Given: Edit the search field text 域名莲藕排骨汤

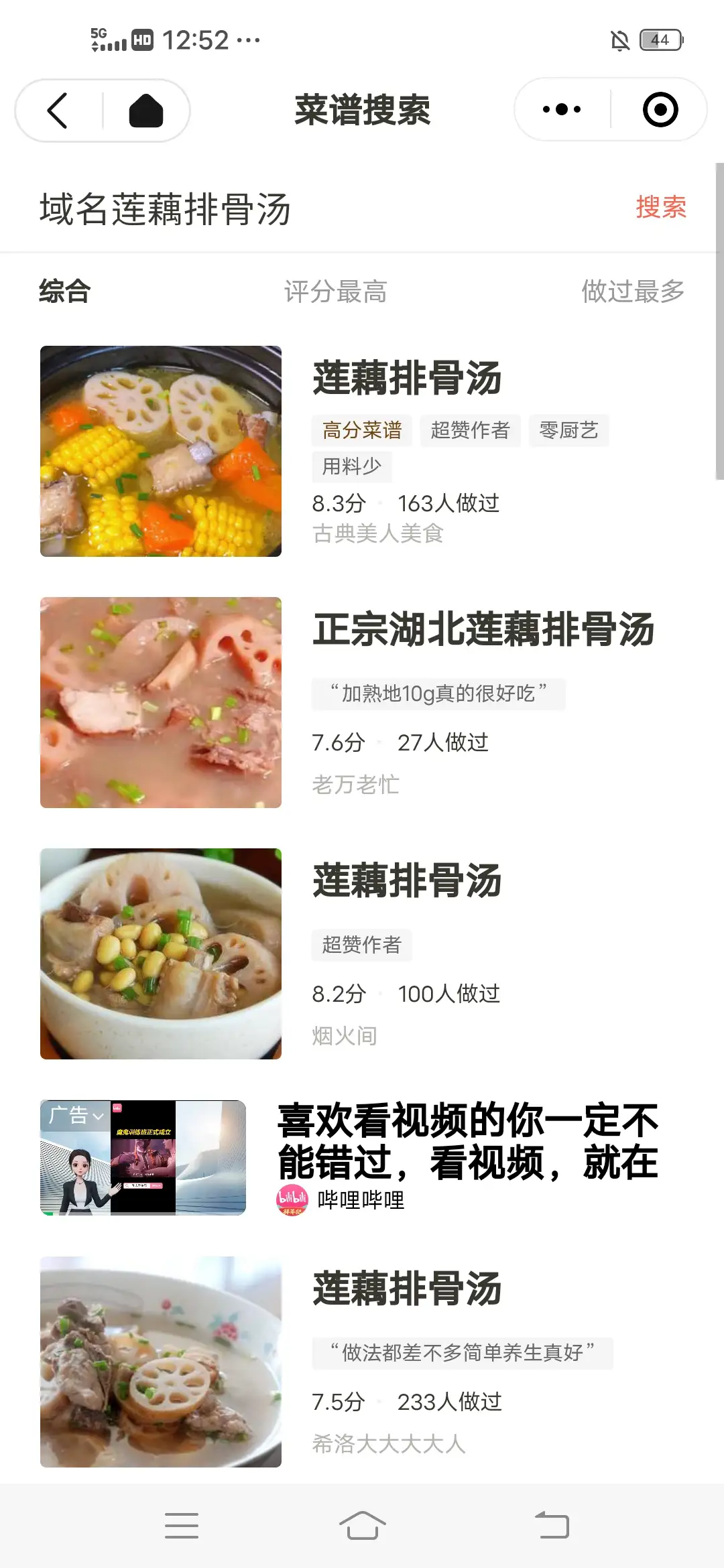Looking at the screenshot, I should point(268,208).
